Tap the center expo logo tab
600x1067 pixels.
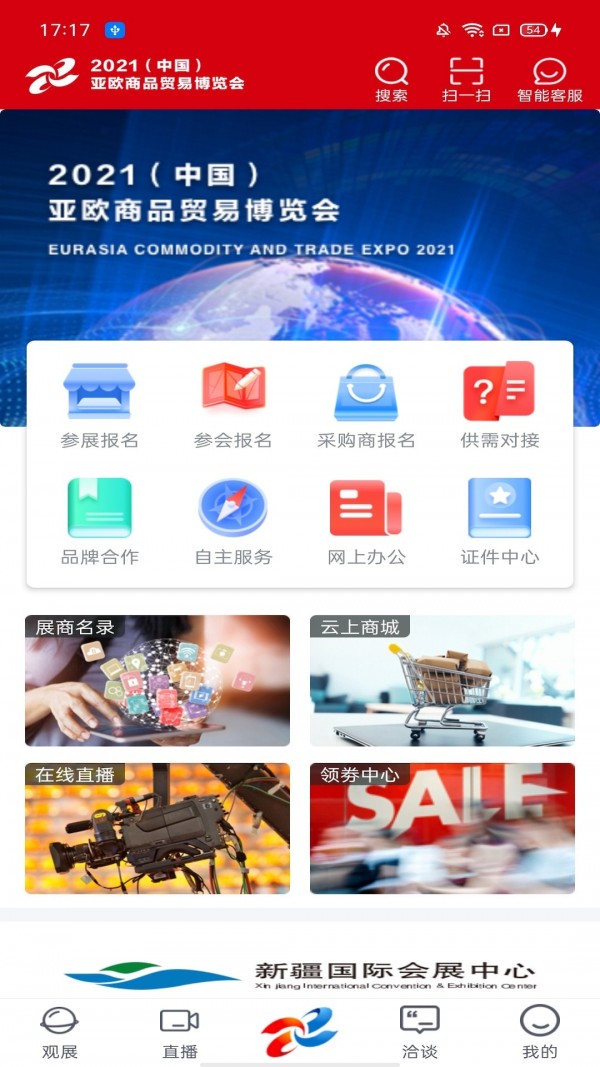click(300, 1032)
